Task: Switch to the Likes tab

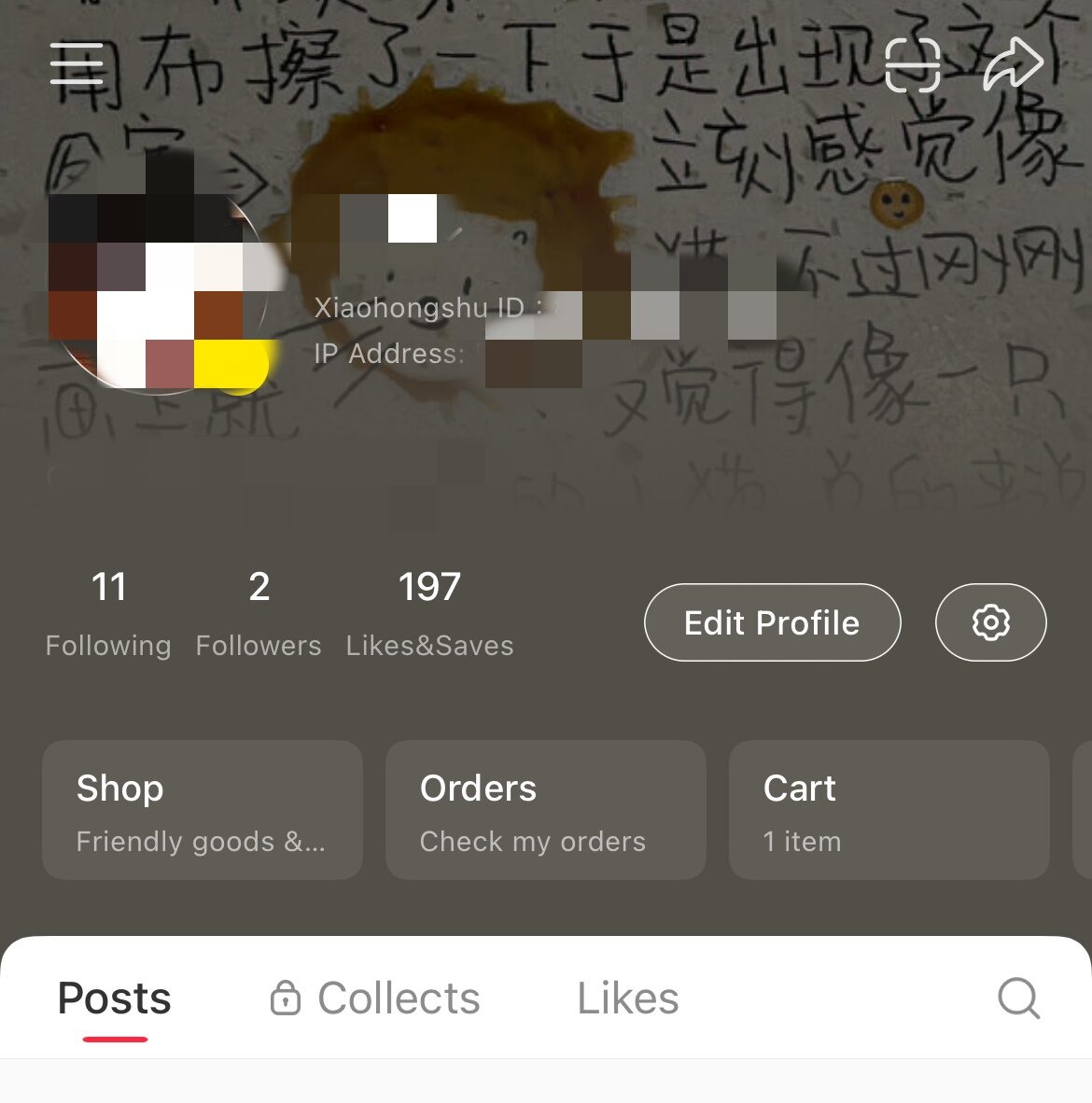Action: point(628,998)
